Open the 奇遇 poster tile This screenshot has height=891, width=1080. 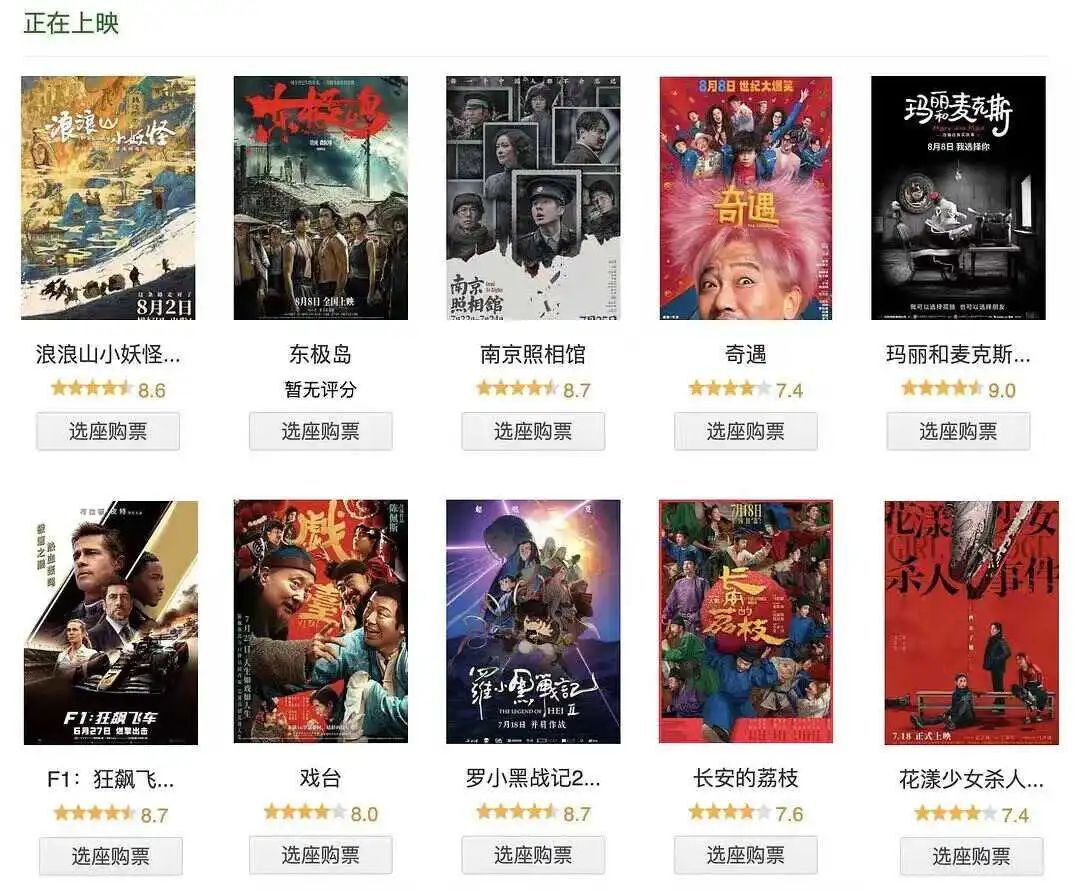tap(745, 198)
